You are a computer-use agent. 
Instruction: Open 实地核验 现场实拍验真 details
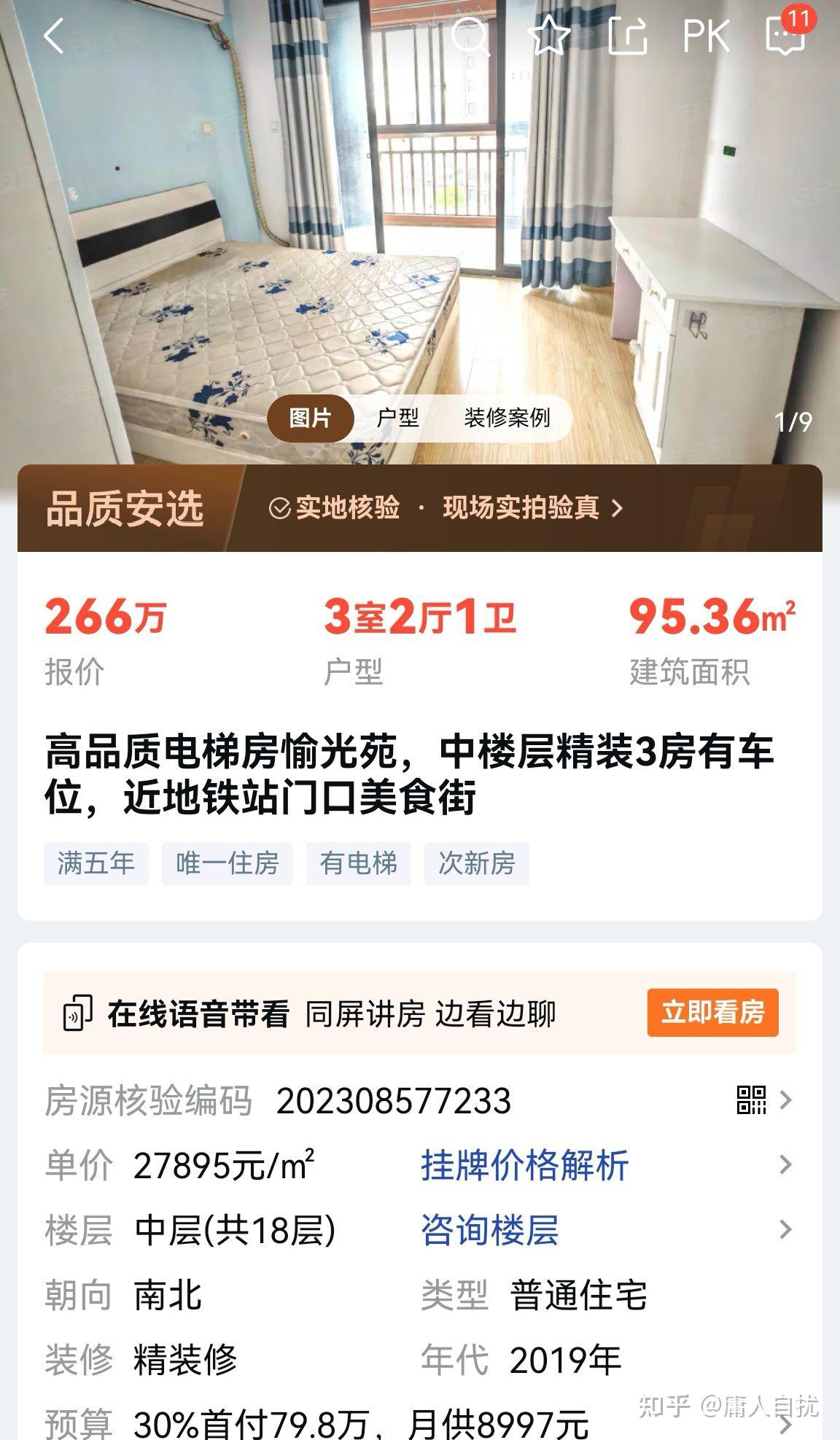[446, 507]
